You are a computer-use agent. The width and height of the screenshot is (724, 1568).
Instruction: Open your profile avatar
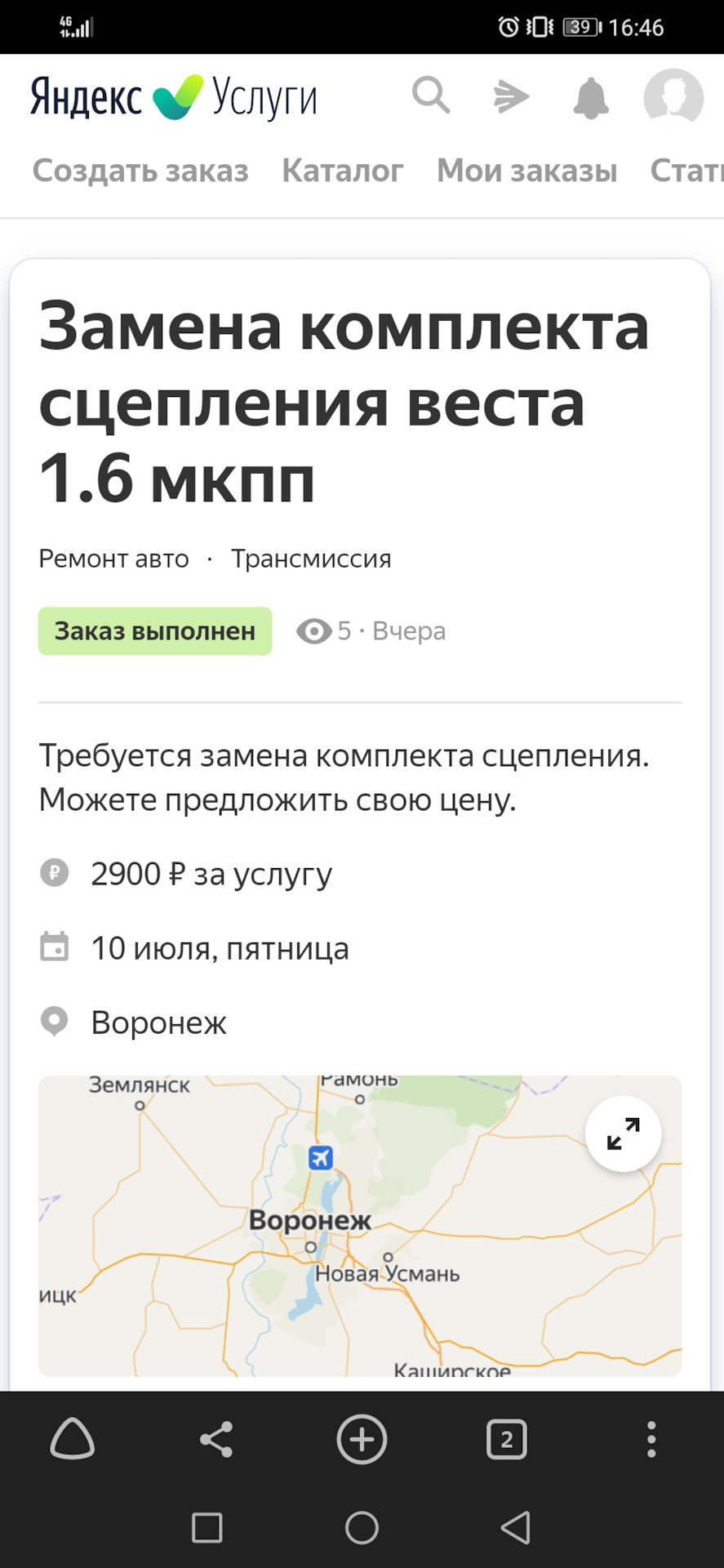tap(672, 97)
